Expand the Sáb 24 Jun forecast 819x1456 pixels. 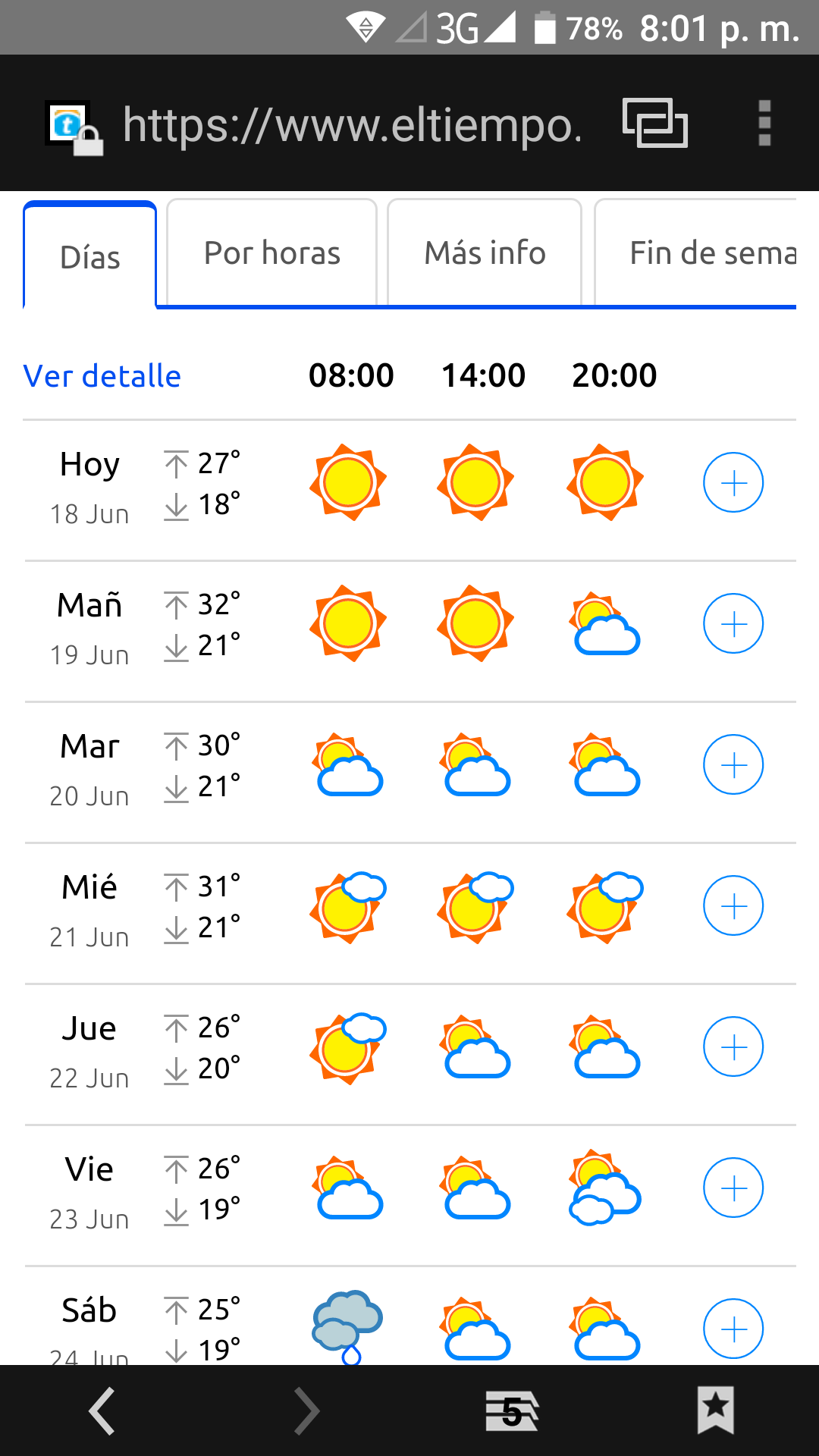click(x=733, y=1329)
